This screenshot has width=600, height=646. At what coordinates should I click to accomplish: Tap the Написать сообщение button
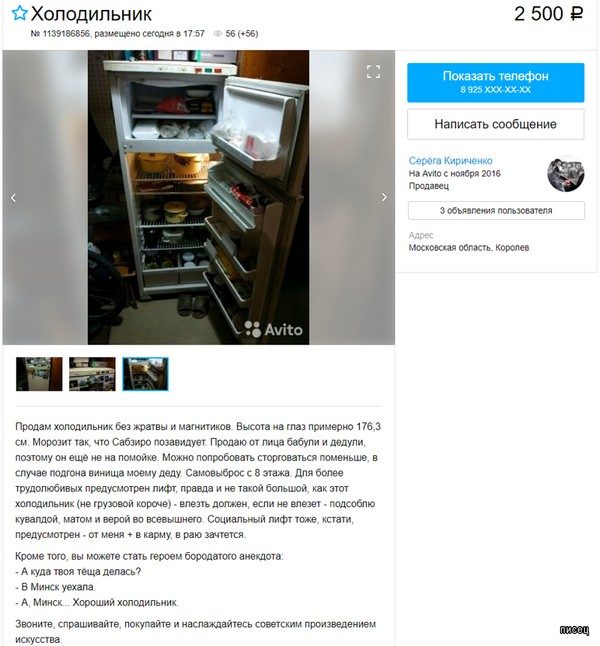tap(495, 124)
